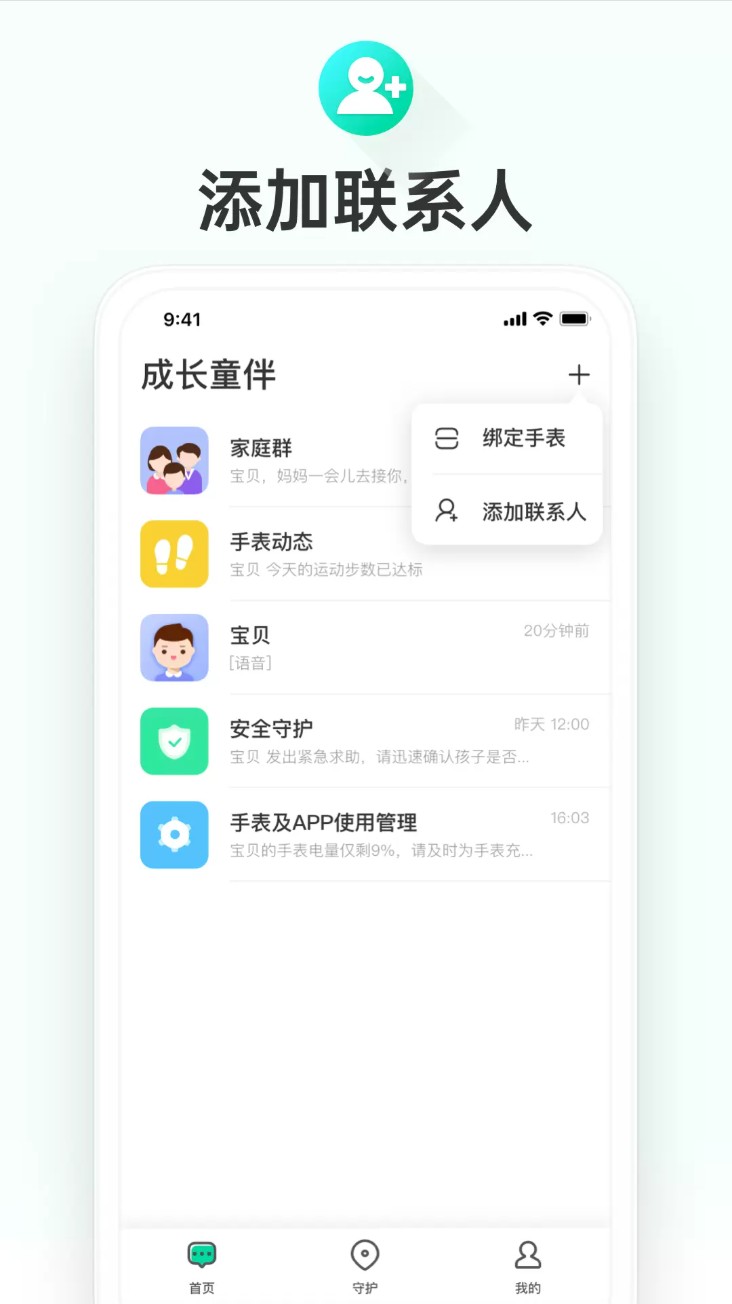
Task: Choose 添加联系人 from the popup menu
Action: click(x=532, y=511)
